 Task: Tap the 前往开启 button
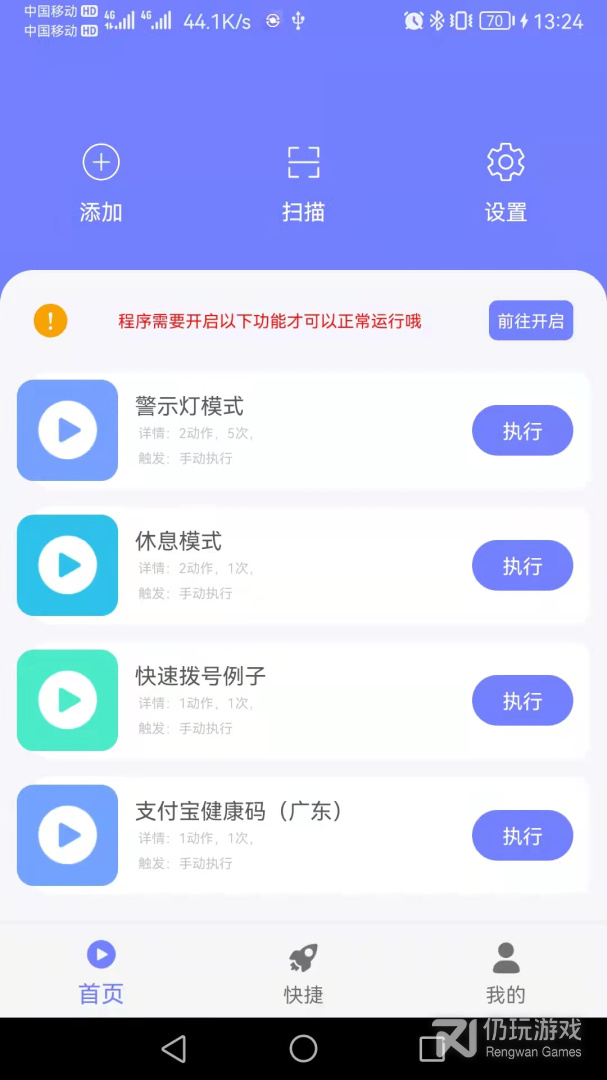tap(531, 320)
